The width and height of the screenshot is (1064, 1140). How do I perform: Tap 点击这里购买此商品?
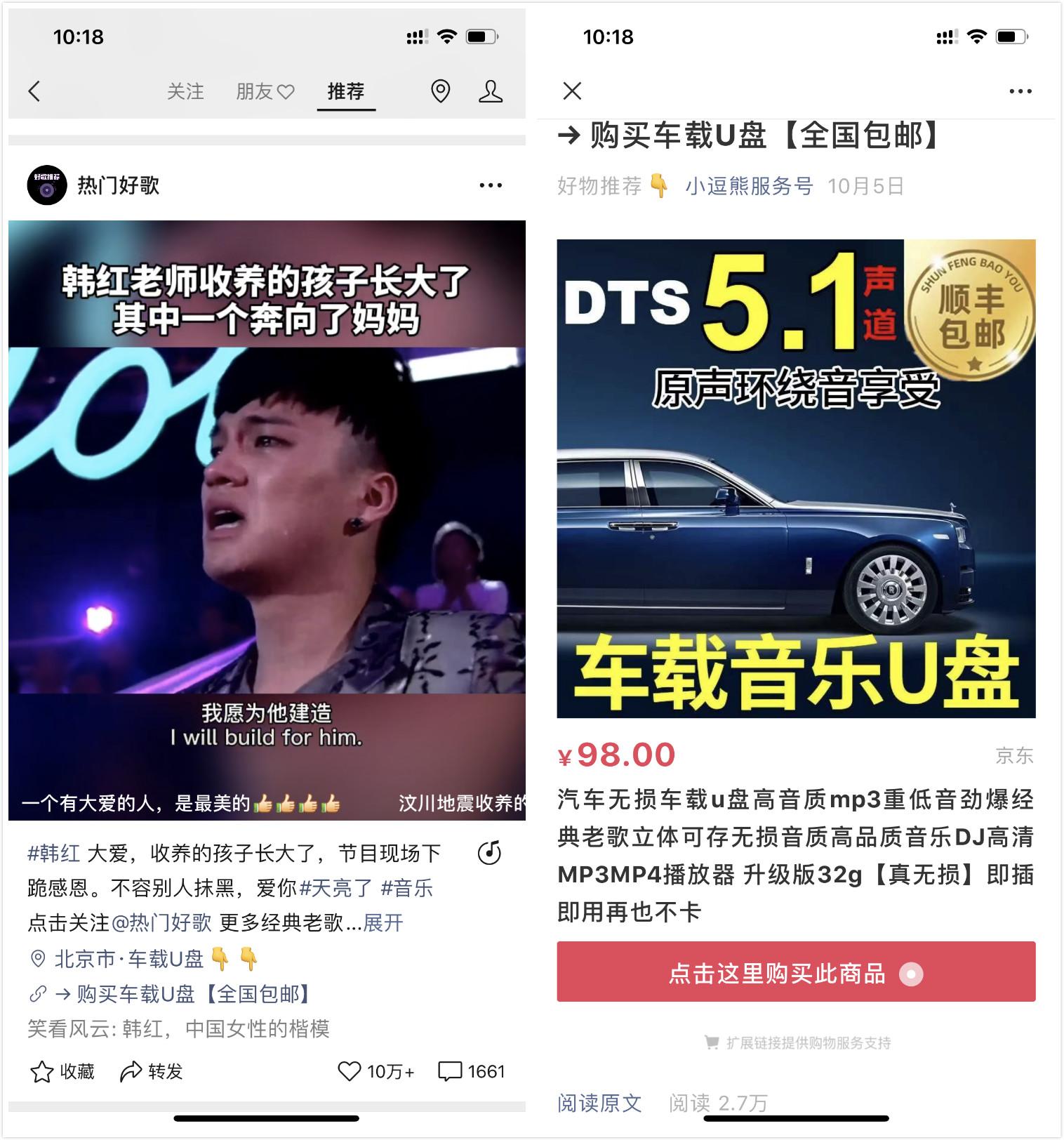795,972
